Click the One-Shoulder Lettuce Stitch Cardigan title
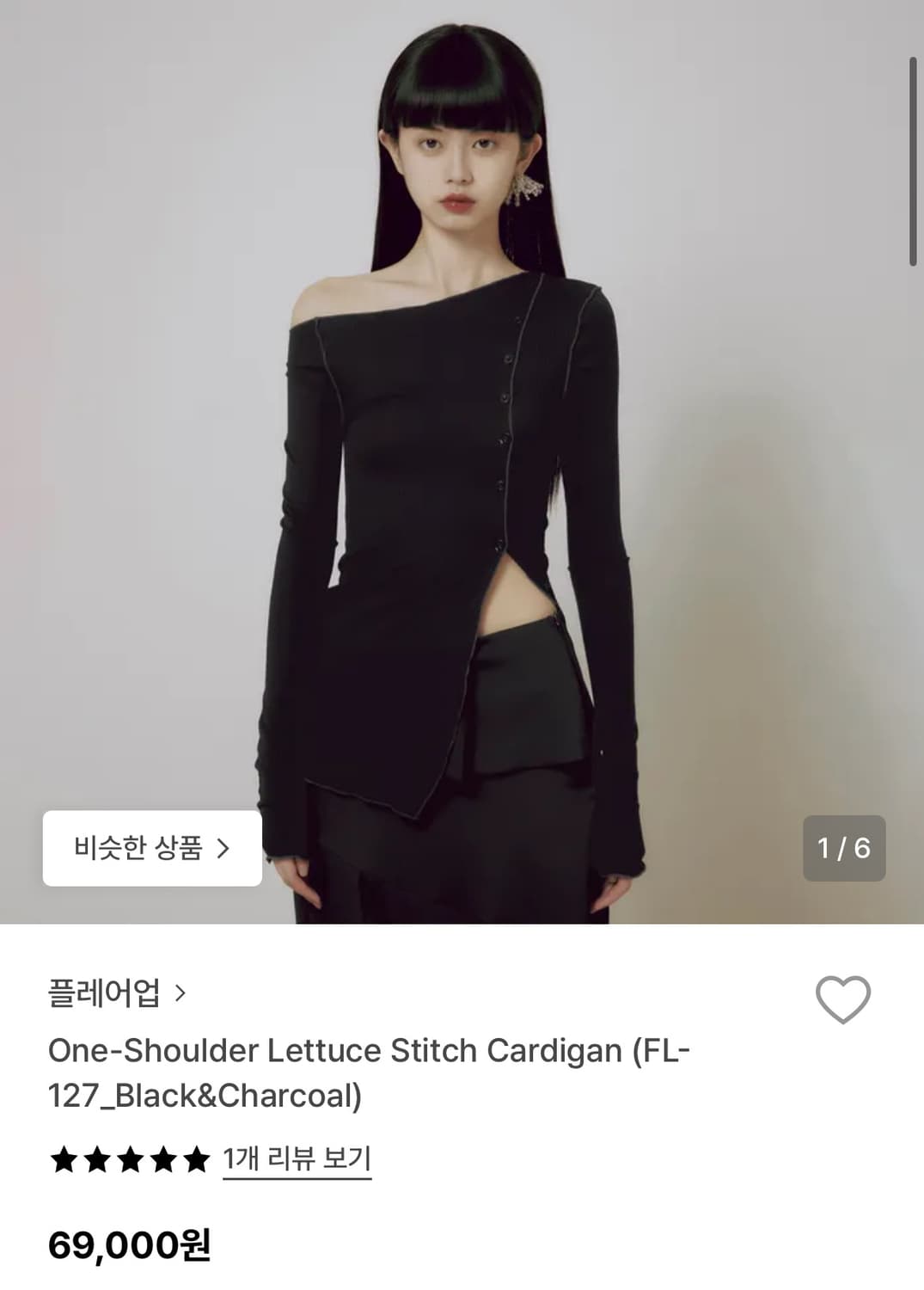Viewport: 924px width, 1290px height. [x=370, y=1049]
